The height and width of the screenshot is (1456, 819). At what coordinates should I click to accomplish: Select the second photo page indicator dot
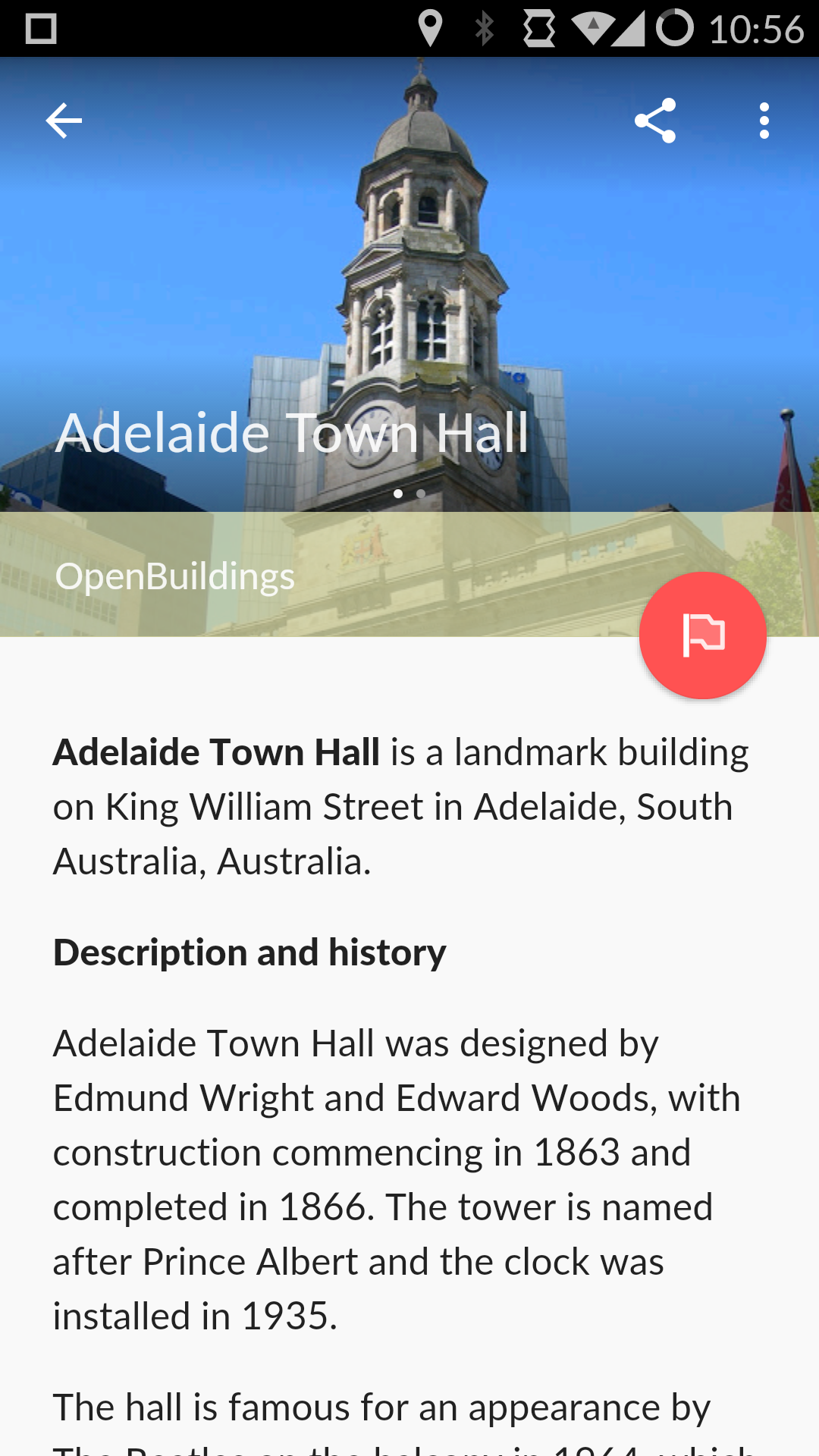(421, 494)
